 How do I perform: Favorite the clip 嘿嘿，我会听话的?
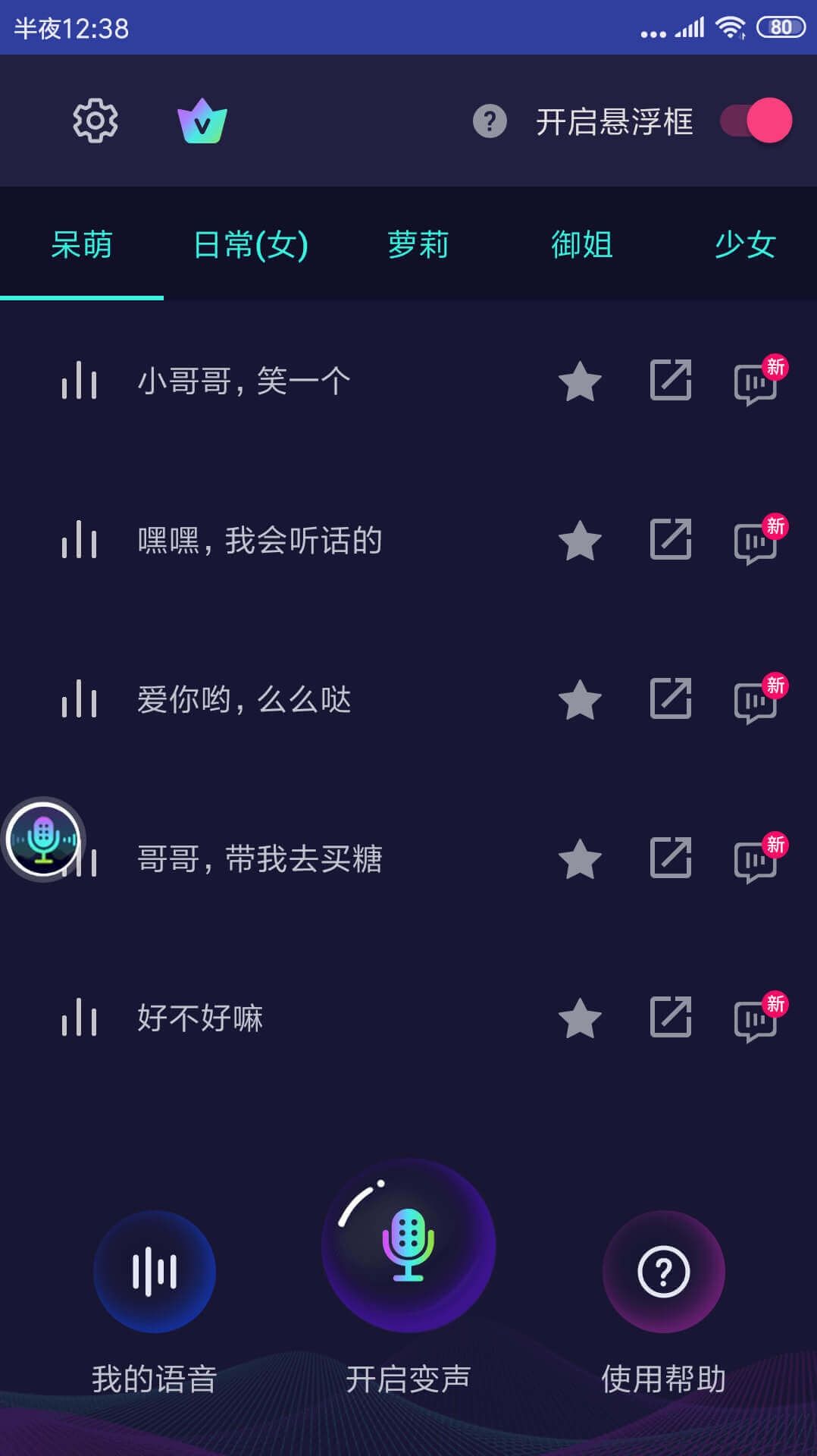(580, 541)
